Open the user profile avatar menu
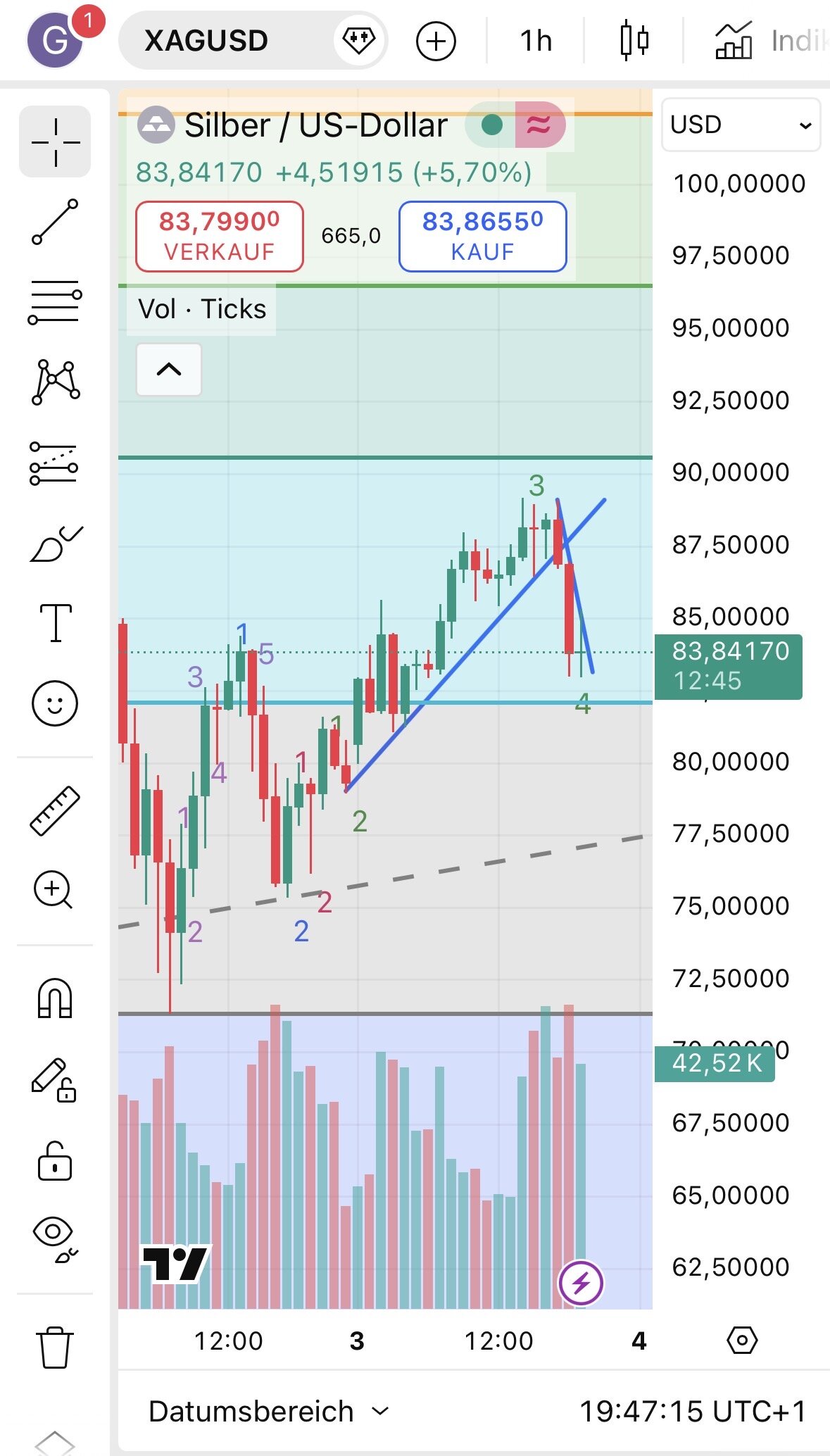 click(55, 41)
